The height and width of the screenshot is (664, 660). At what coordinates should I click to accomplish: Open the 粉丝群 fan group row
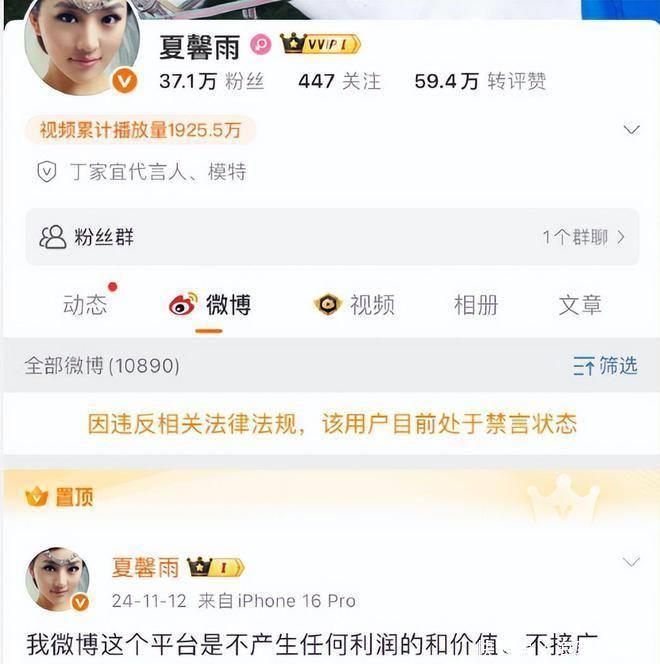[331, 237]
